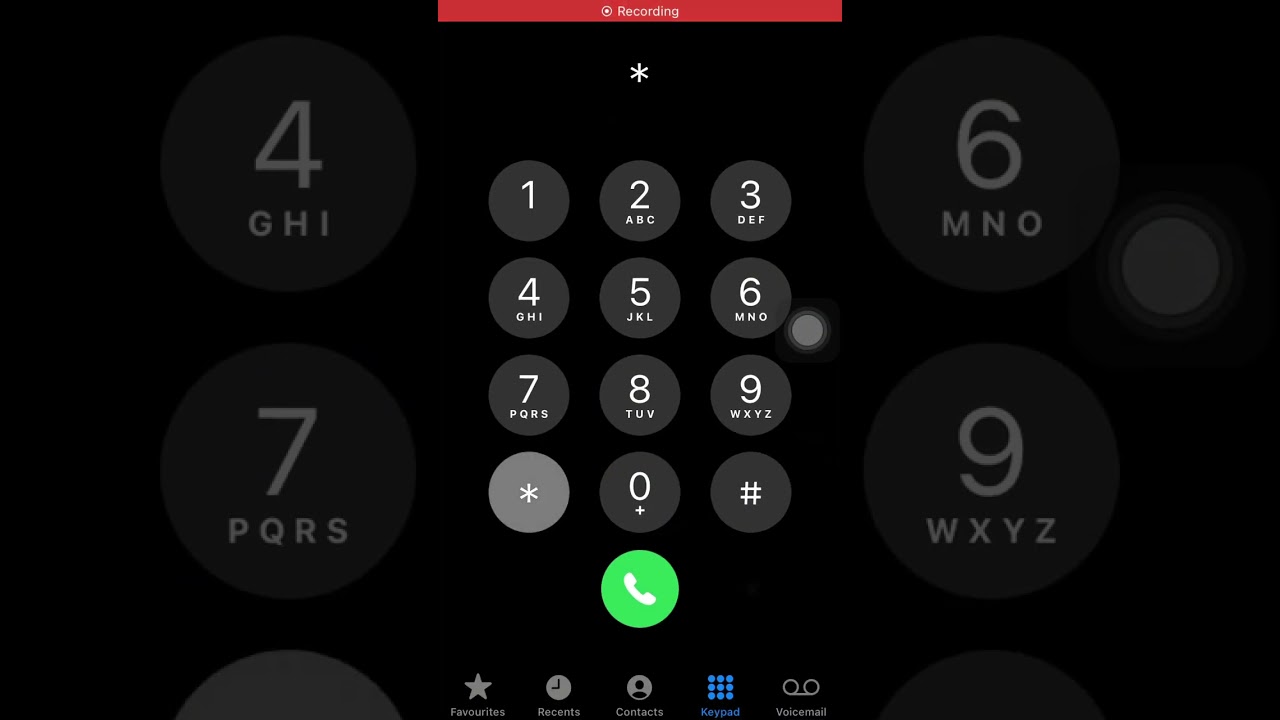Enter the hash symbol
Image resolution: width=1280 pixels, height=720 pixels.
[750, 492]
